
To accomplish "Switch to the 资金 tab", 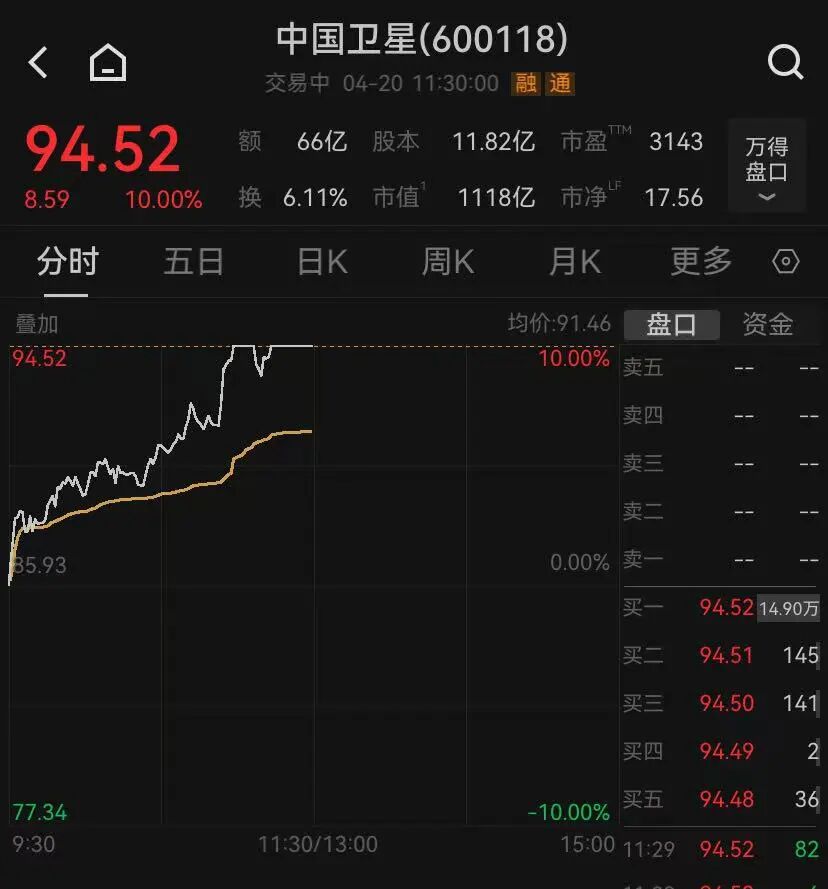I will [768, 324].
